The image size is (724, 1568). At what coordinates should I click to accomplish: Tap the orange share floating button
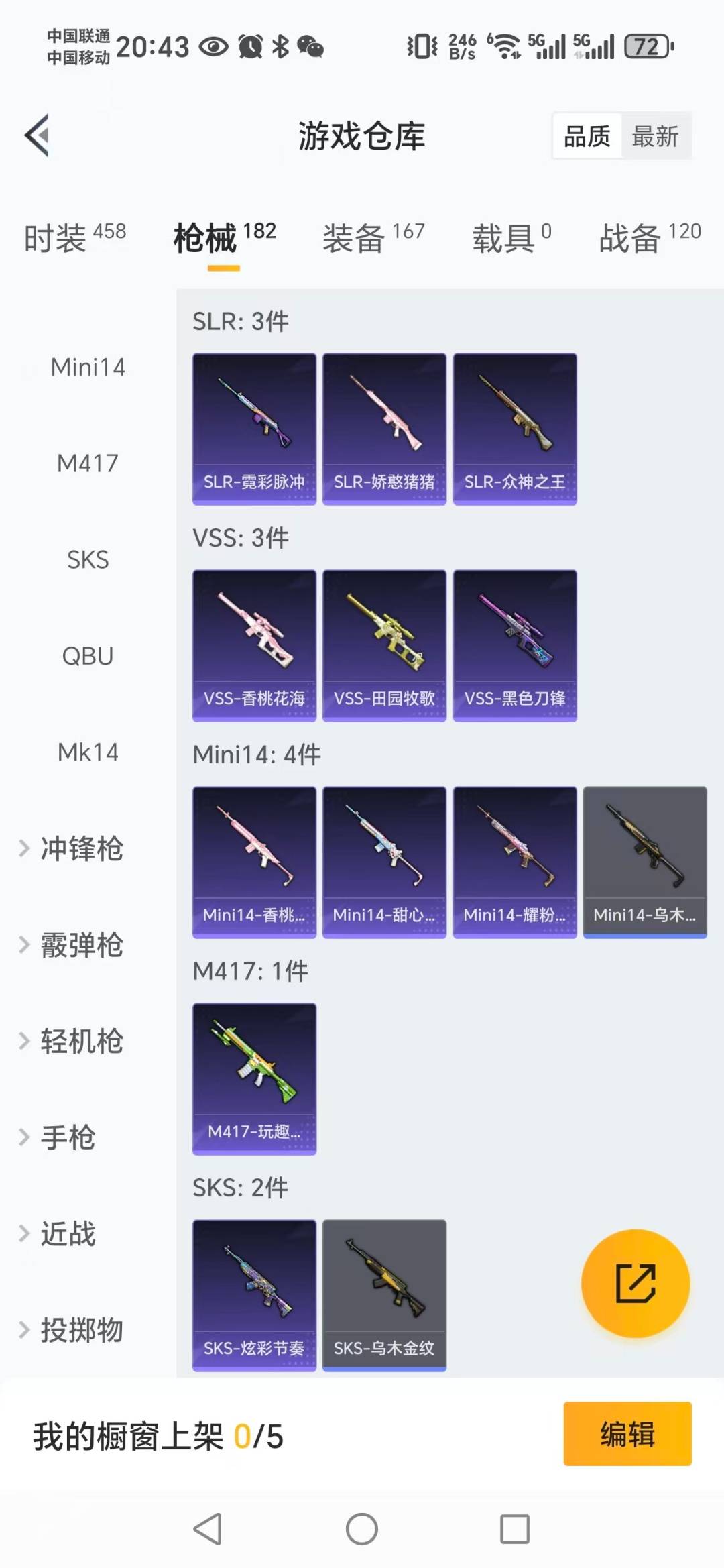click(x=635, y=1284)
